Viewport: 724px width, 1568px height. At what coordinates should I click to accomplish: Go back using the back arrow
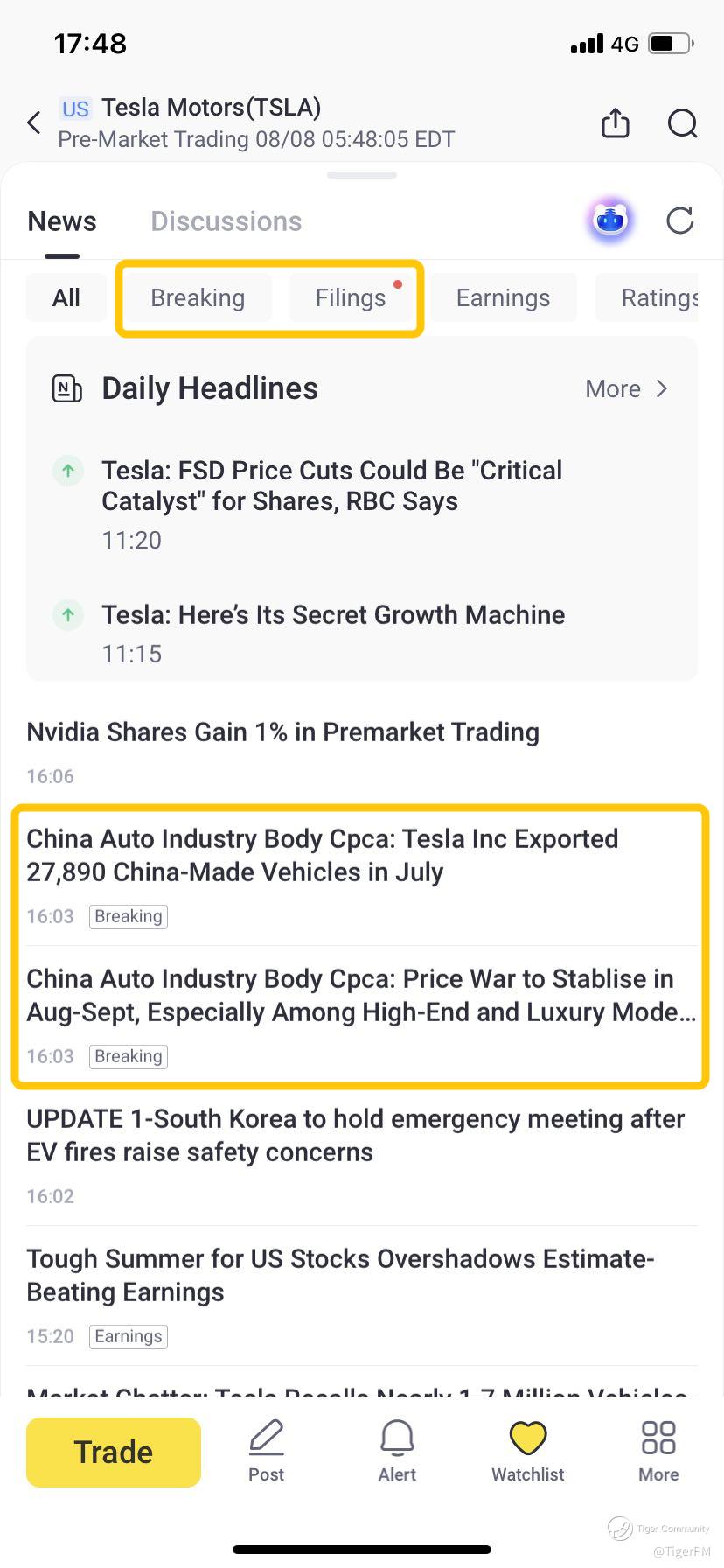tap(34, 122)
